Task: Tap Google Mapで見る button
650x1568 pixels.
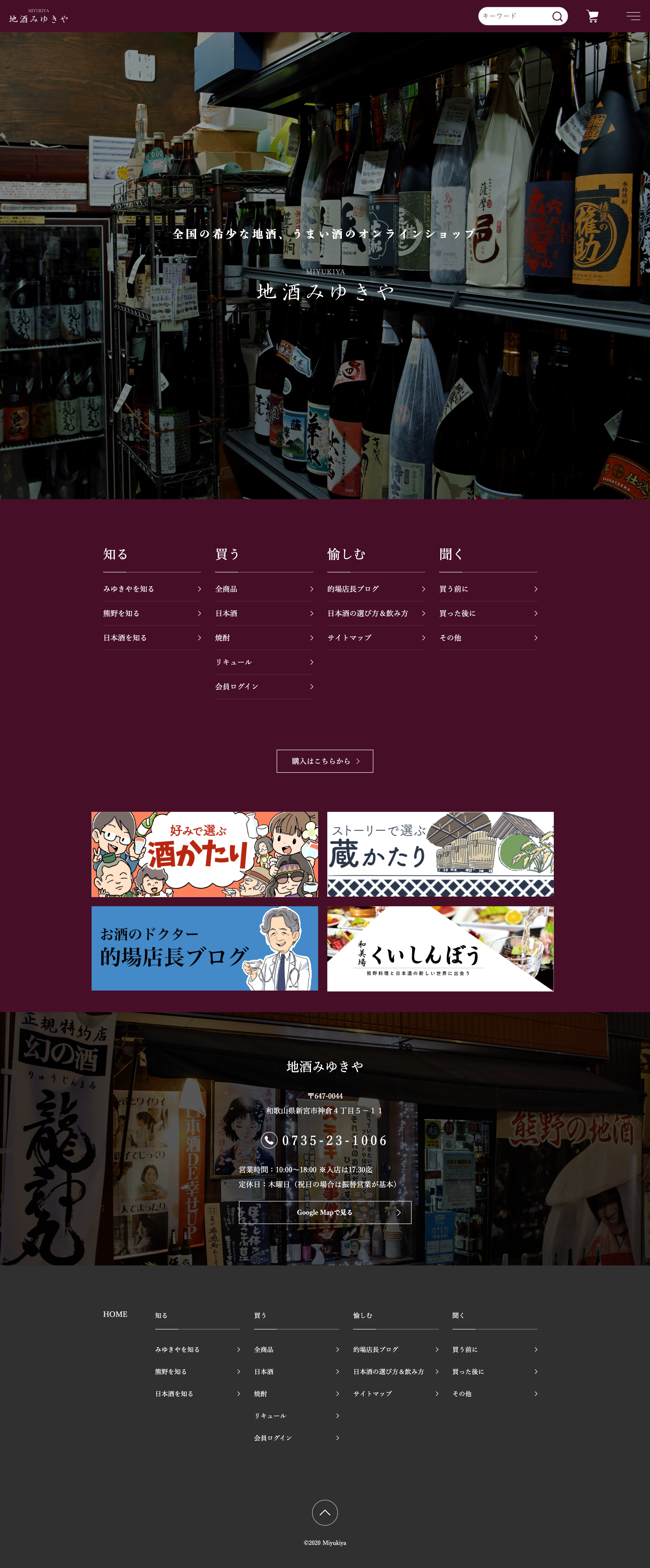Action: tap(324, 1212)
